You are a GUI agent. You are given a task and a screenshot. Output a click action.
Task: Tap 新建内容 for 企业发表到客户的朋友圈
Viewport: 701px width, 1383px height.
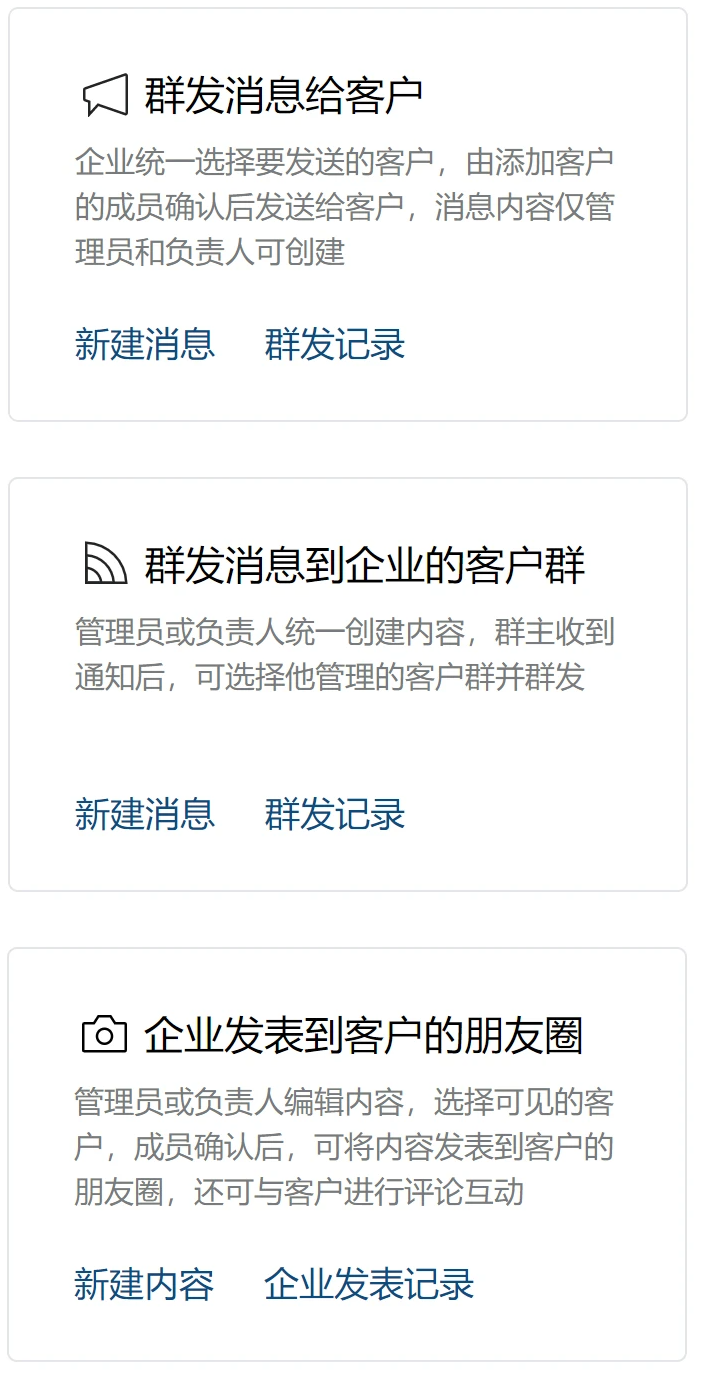point(144,1284)
